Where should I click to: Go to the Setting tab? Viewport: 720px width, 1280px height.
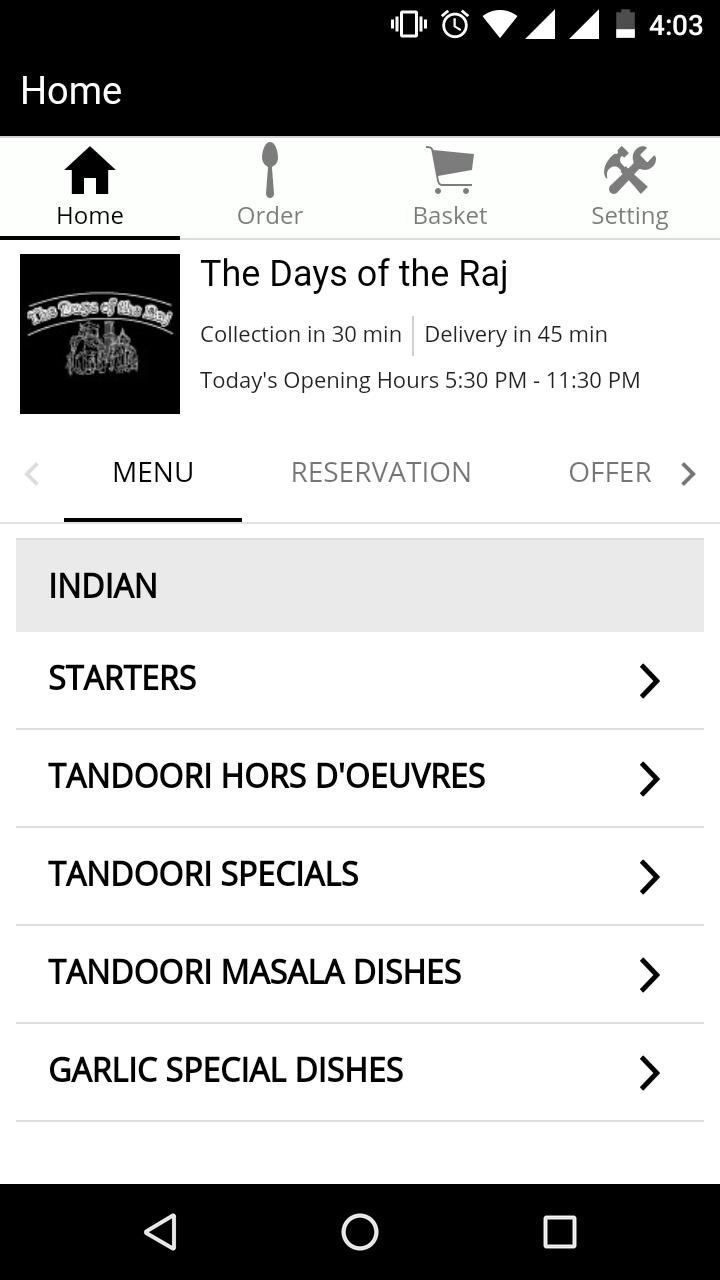[629, 188]
